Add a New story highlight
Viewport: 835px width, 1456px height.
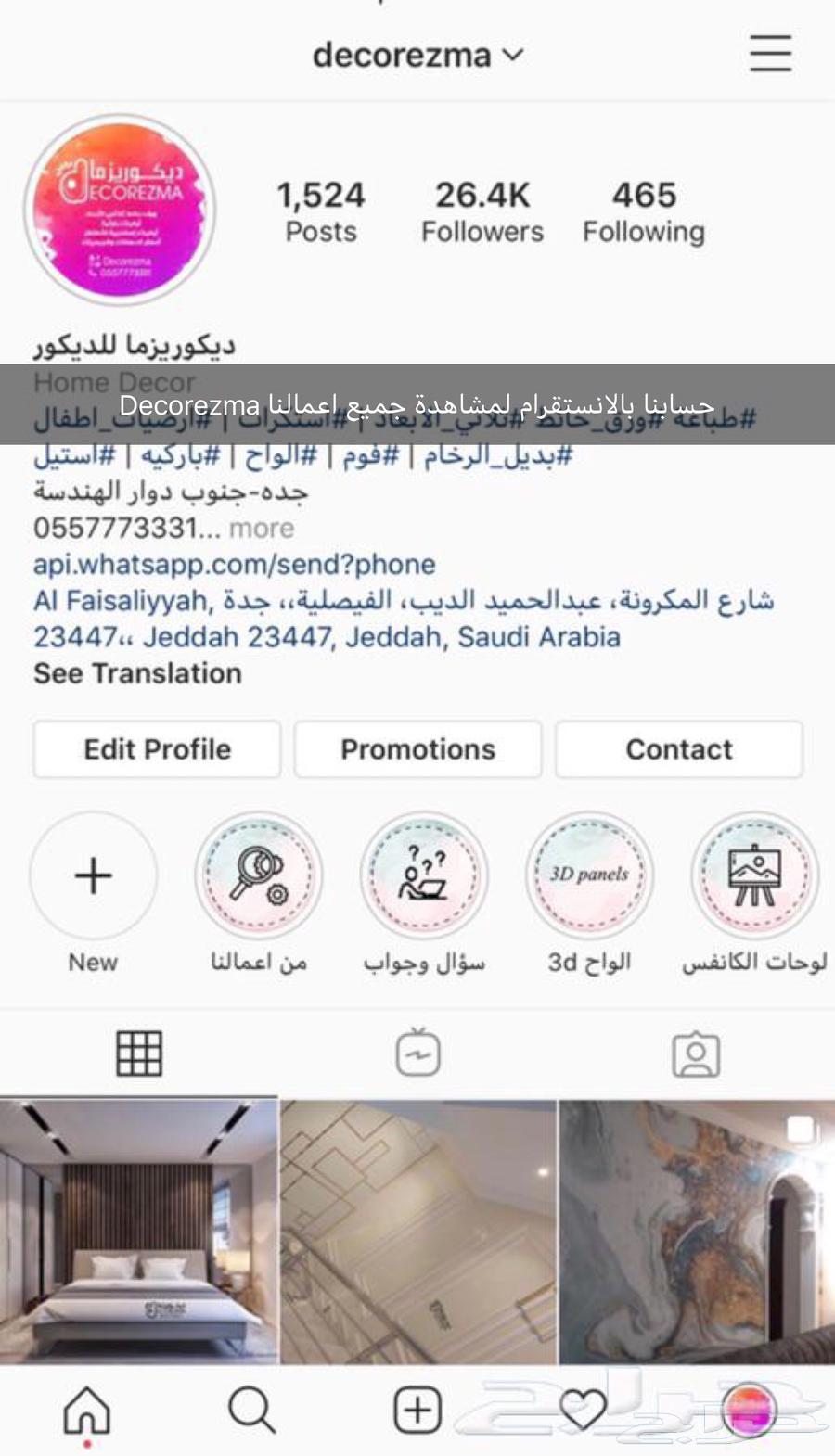tap(93, 875)
